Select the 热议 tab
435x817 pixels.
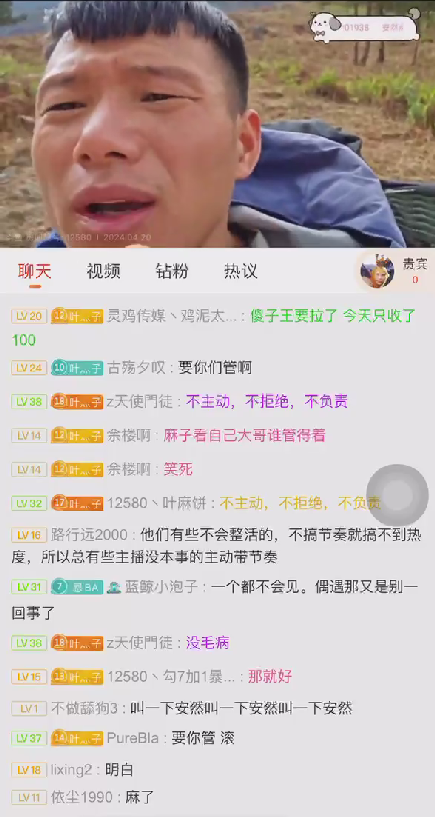(240, 271)
